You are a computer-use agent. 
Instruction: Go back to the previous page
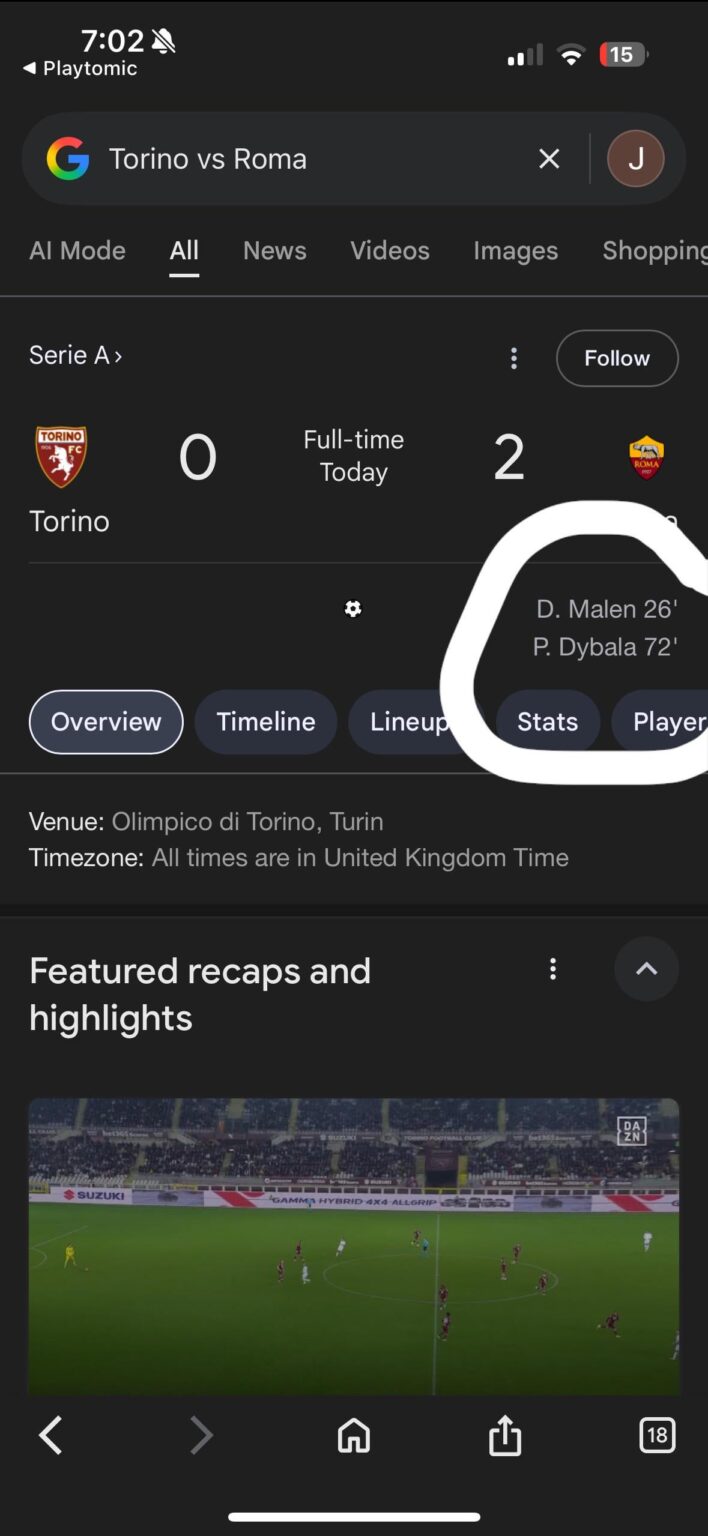coord(51,1436)
